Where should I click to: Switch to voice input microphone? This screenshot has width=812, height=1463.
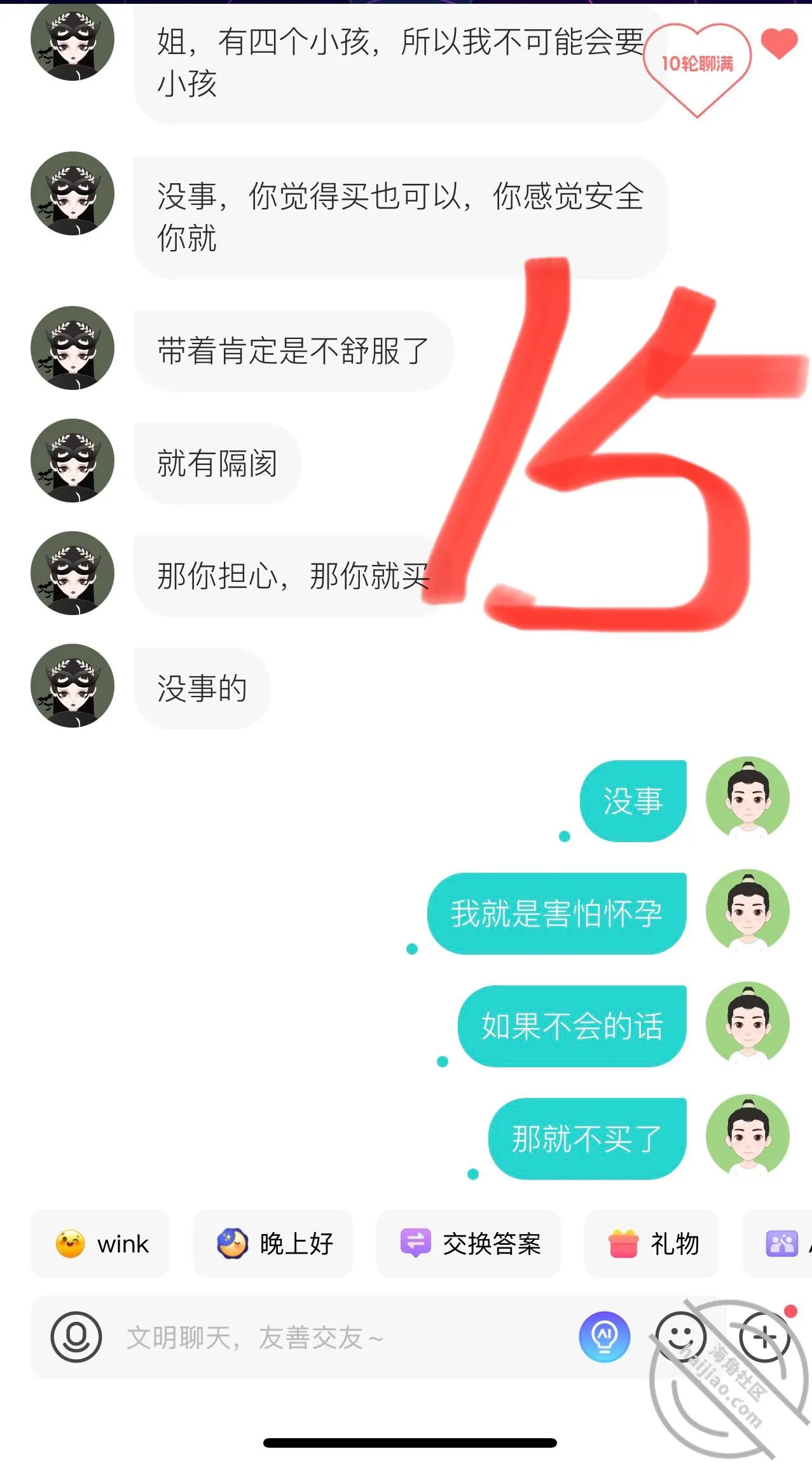pyautogui.click(x=76, y=1337)
